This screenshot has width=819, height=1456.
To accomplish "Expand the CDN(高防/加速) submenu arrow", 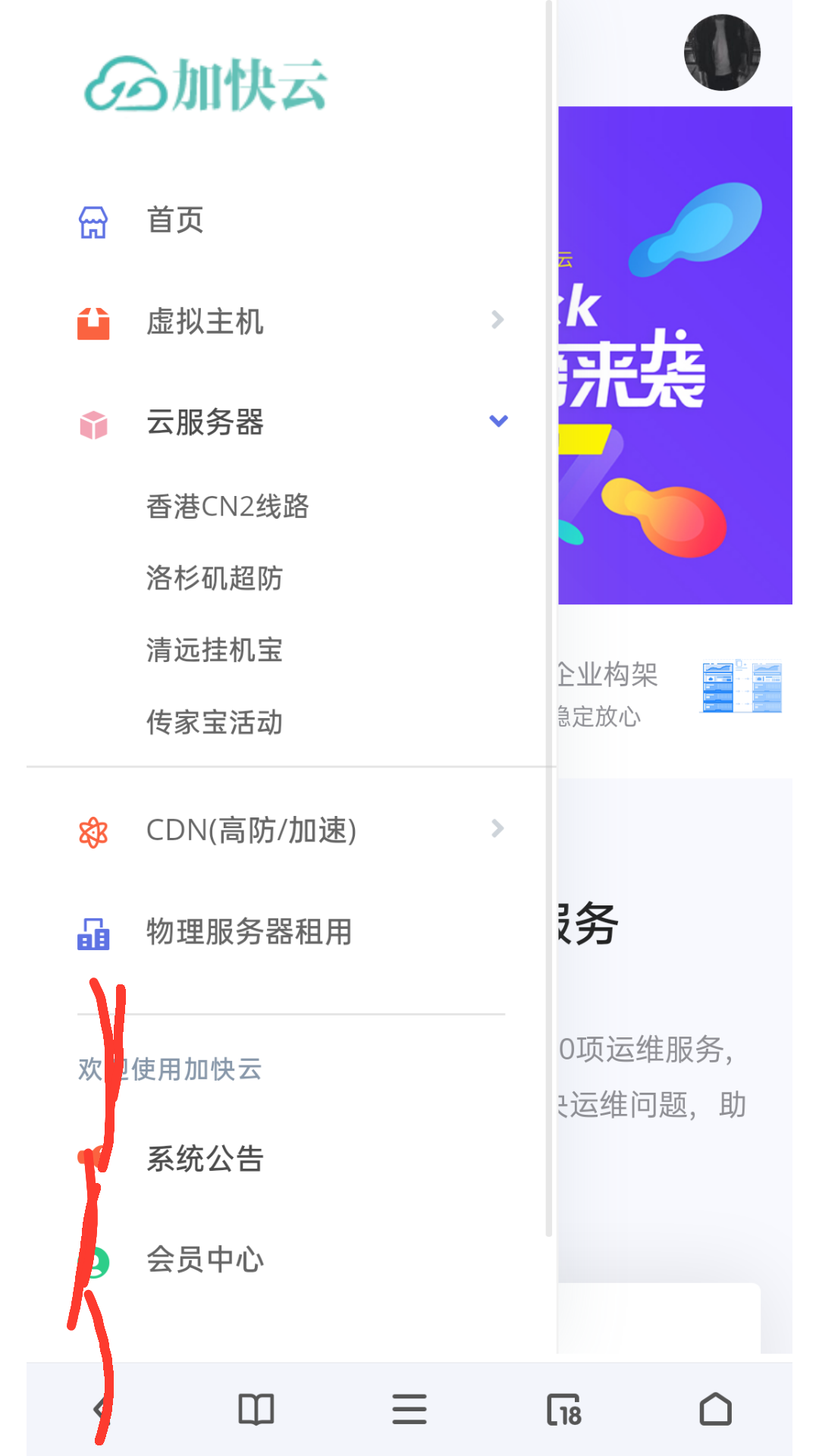I will point(497,829).
